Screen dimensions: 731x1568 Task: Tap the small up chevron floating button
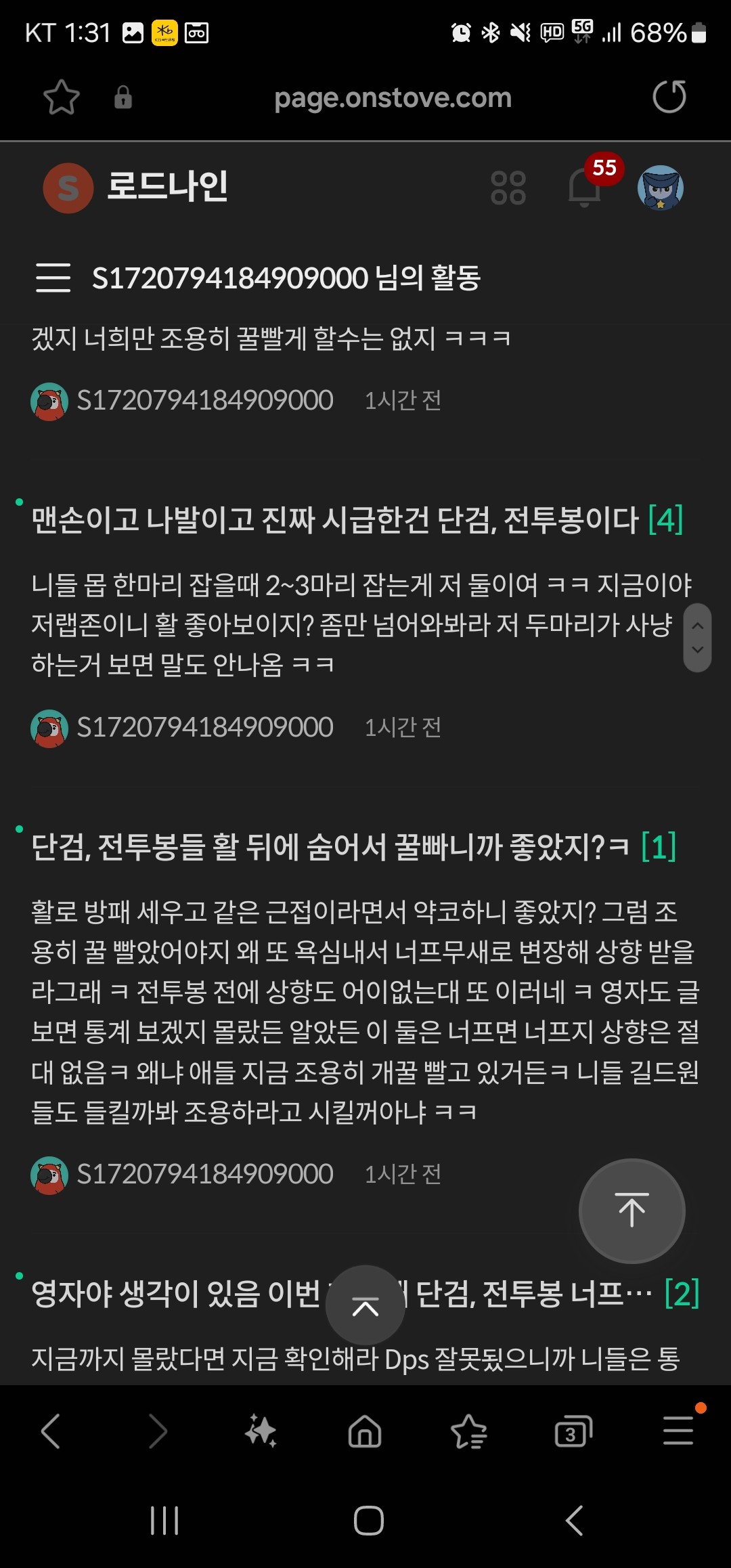pyautogui.click(x=365, y=1306)
